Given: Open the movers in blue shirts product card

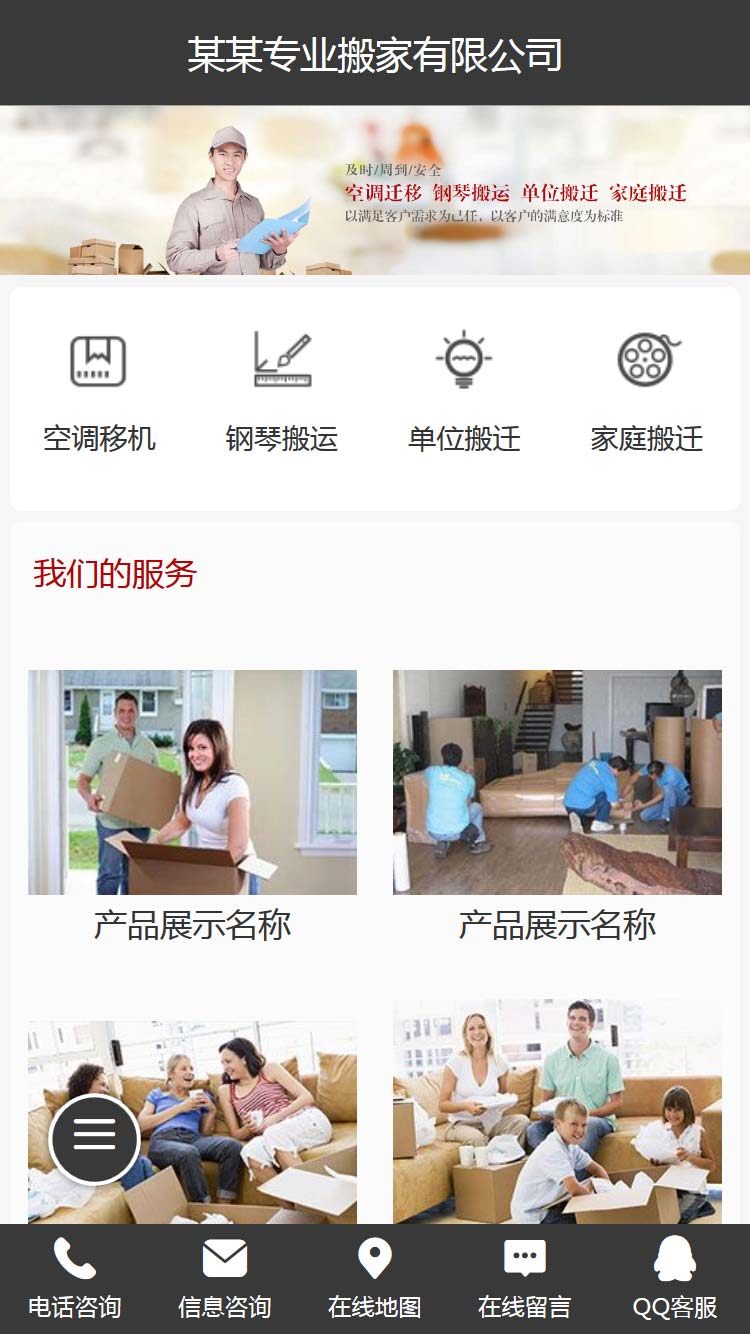Looking at the screenshot, I should click(x=557, y=782).
